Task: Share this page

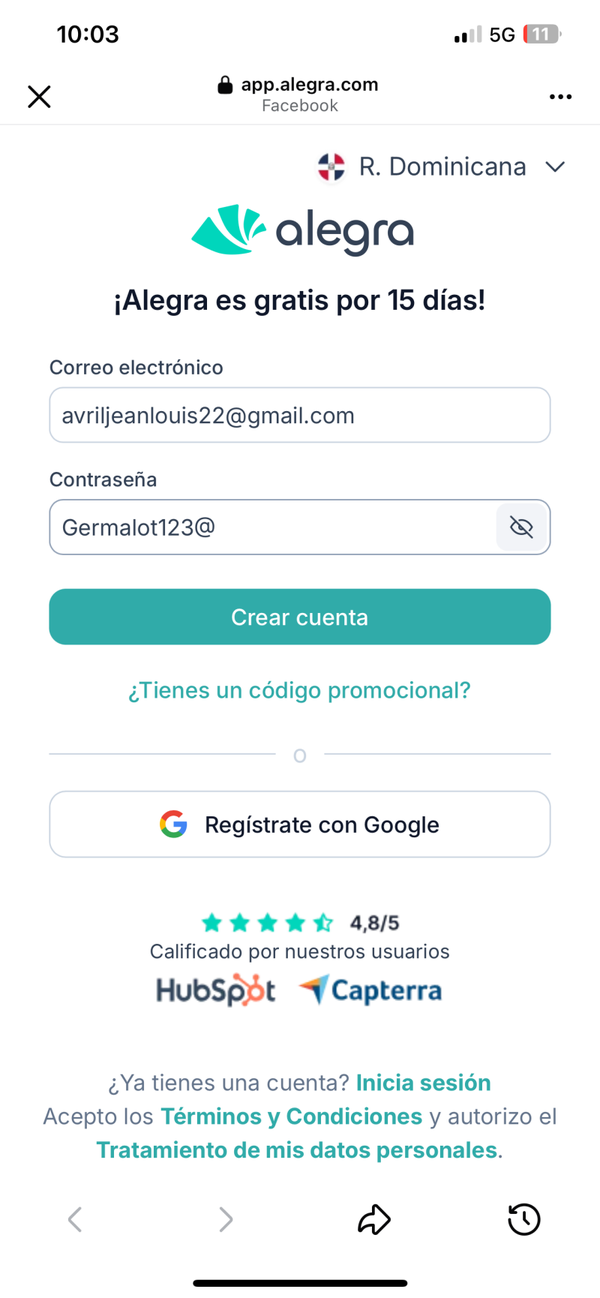Action: tap(374, 1218)
